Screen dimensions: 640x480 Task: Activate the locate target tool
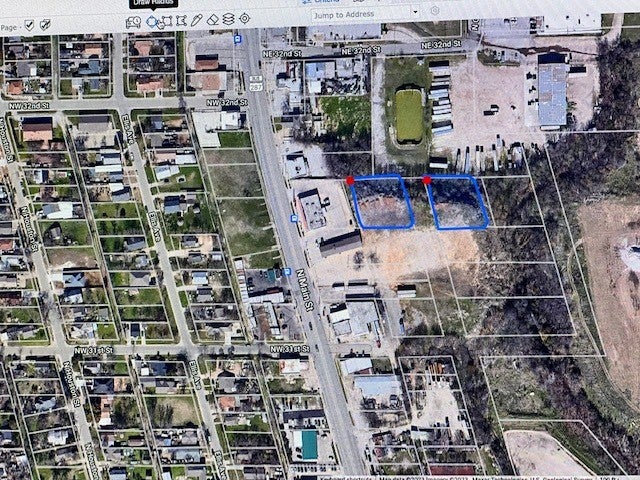pos(244,19)
